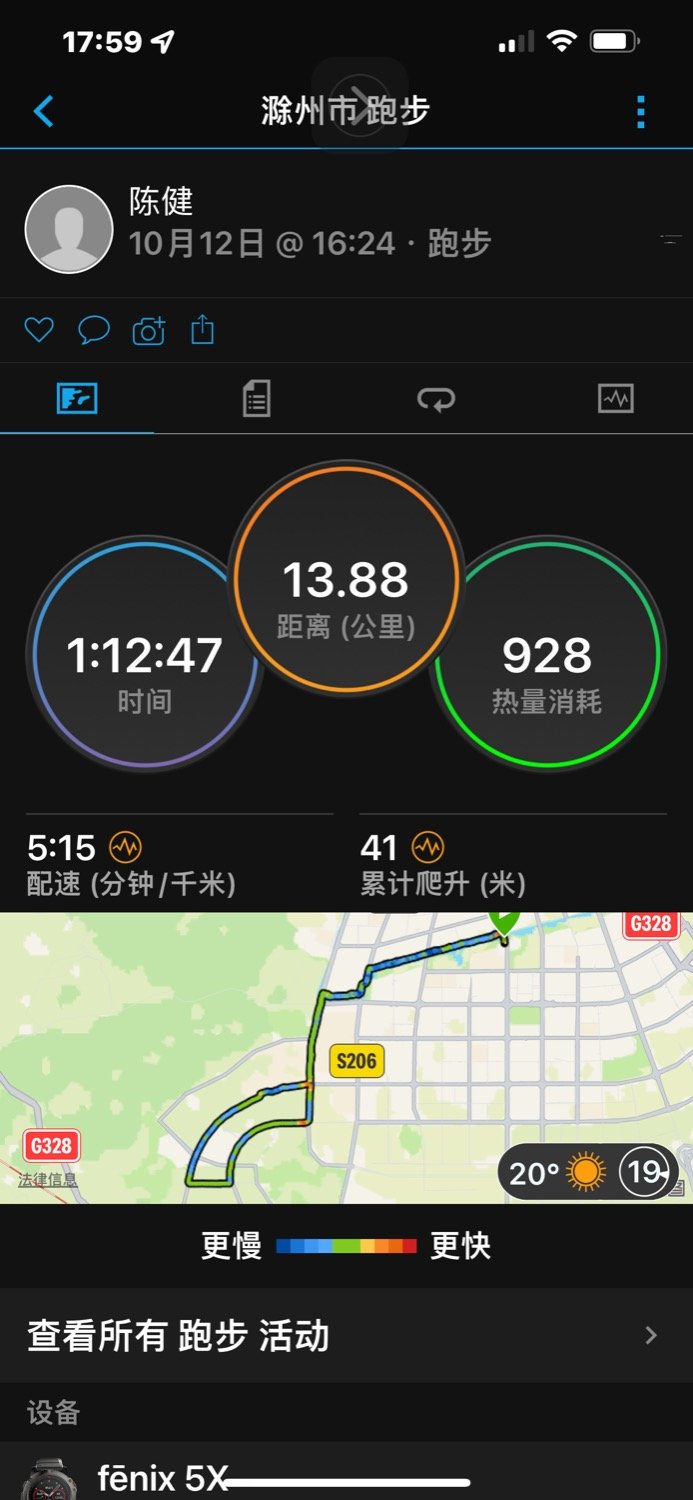Switch to the stats document tab
Image resolution: width=693 pixels, height=1500 pixels.
257,399
